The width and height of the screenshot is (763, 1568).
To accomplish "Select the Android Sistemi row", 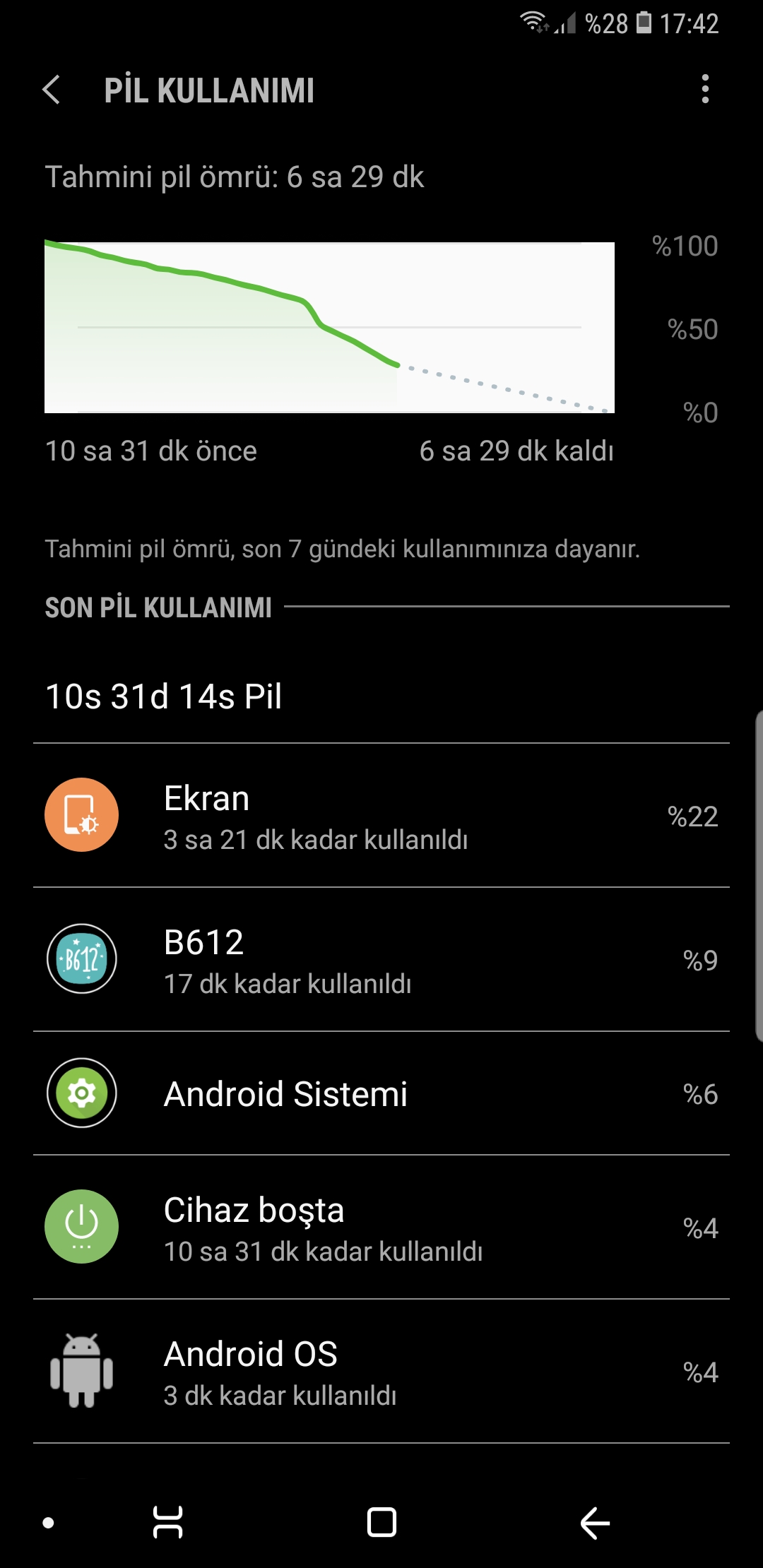I will pos(381,1093).
